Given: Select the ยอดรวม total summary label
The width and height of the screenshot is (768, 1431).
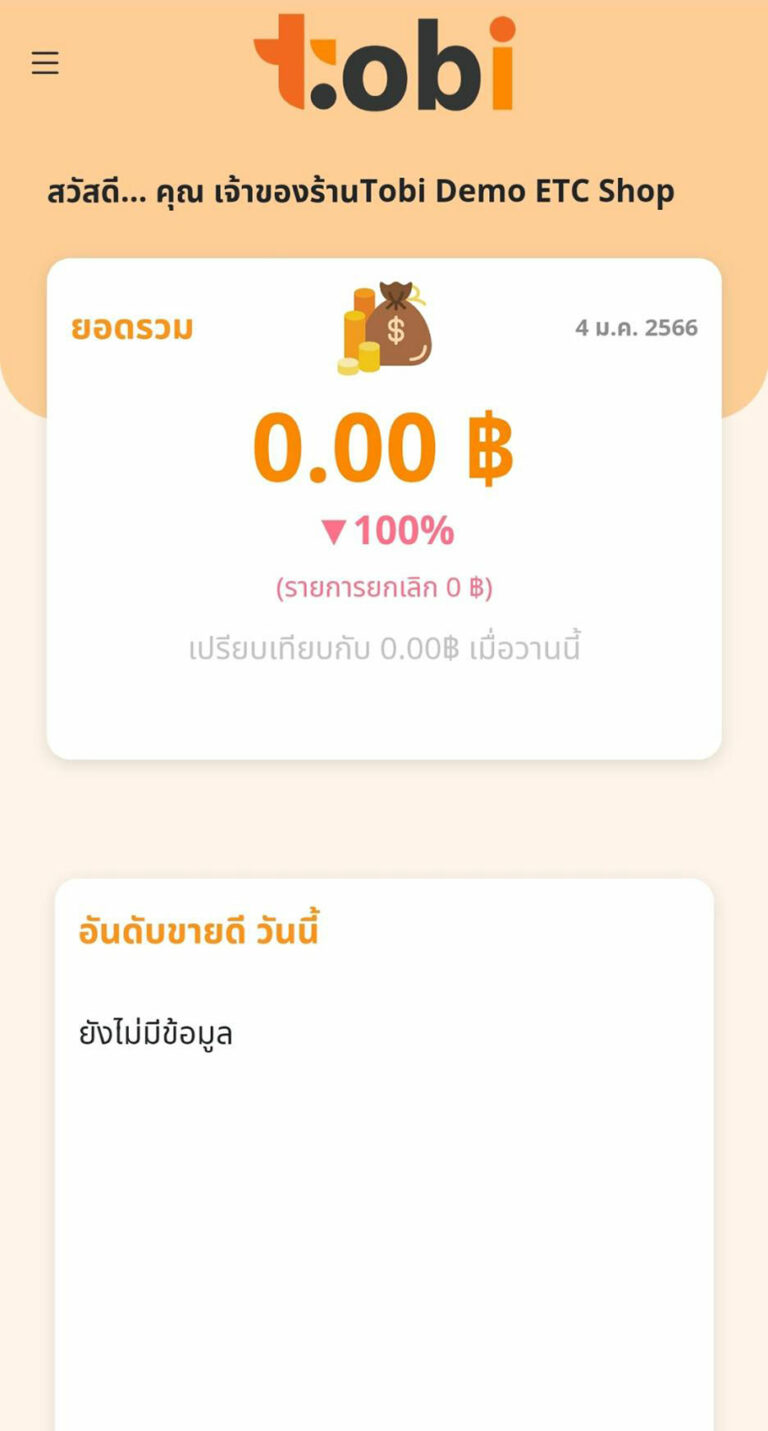Looking at the screenshot, I should coord(133,327).
